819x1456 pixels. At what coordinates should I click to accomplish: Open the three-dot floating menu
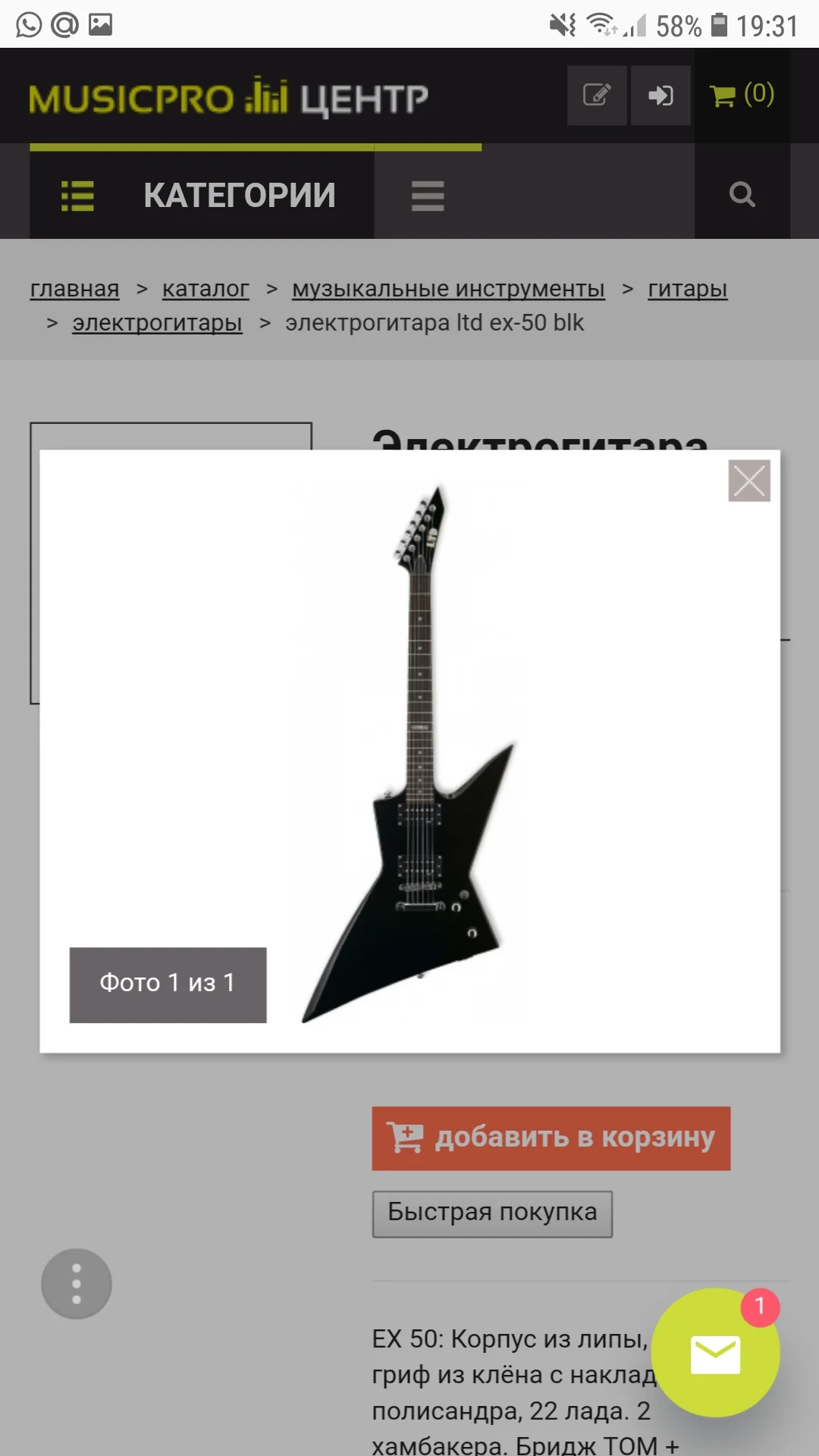point(77,1284)
